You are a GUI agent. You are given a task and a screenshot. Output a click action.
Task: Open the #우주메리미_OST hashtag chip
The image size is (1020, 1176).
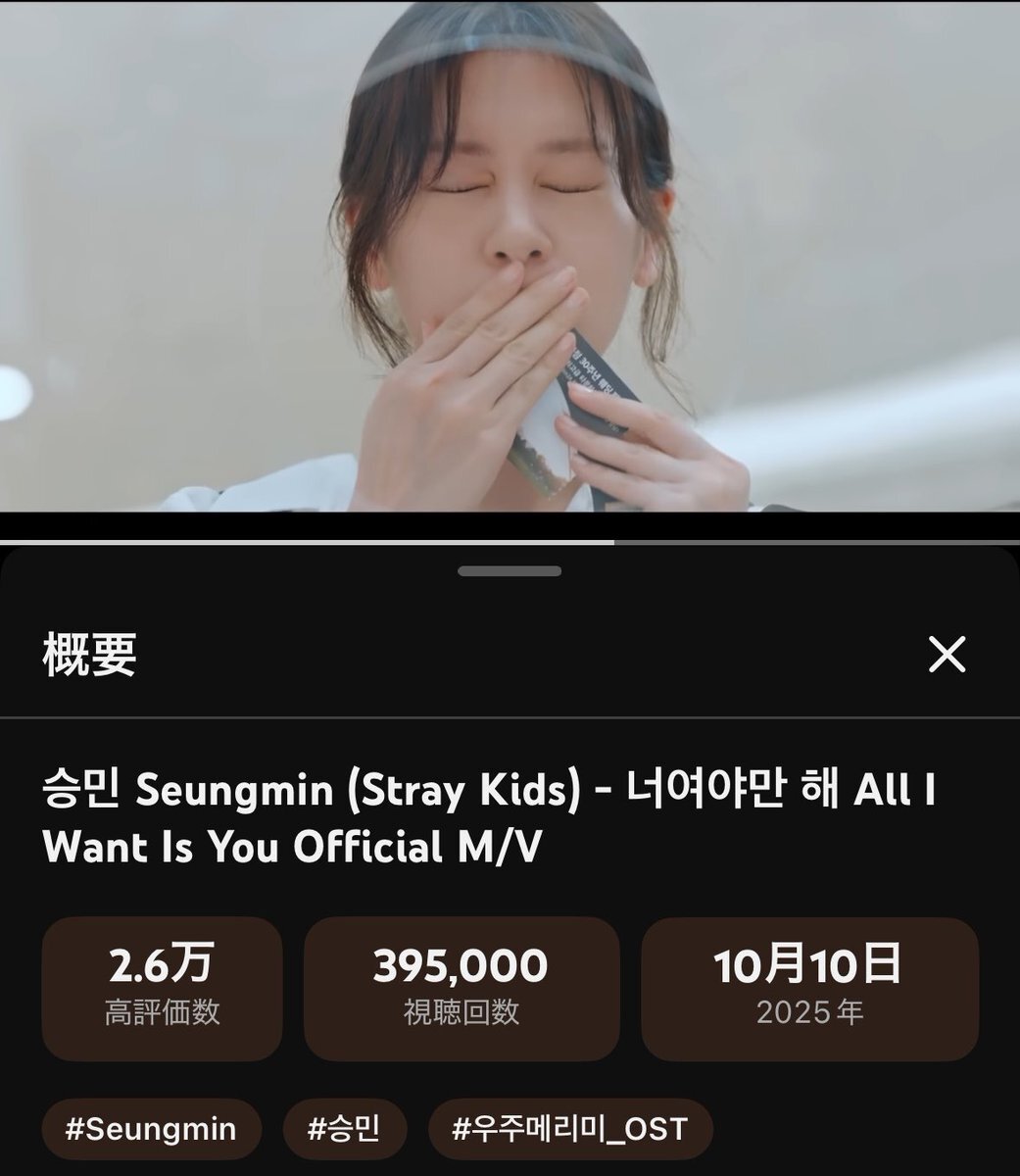(x=569, y=1129)
